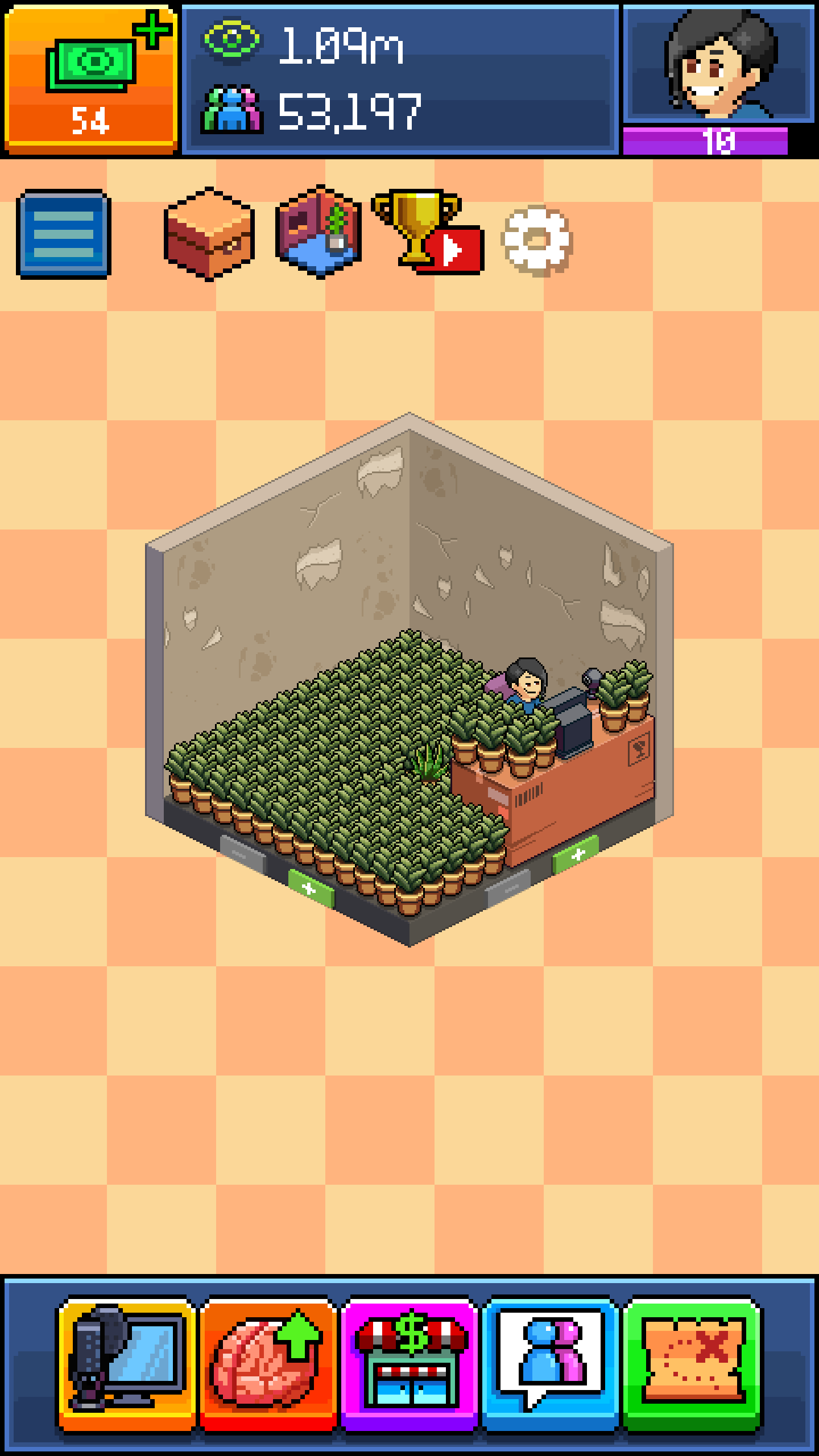Open the room editor icon

coord(318,232)
